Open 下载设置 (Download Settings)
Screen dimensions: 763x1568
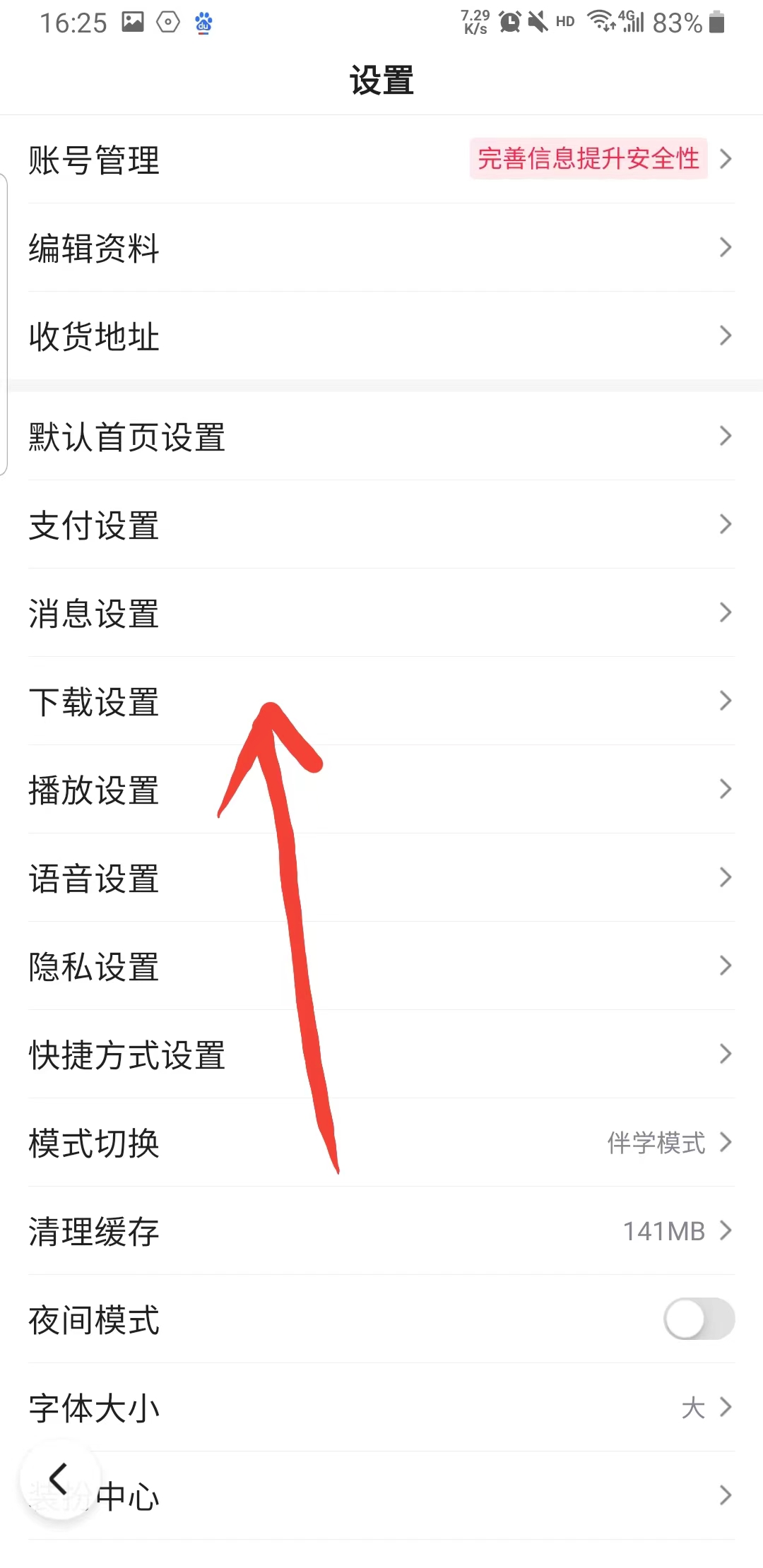pos(94,702)
